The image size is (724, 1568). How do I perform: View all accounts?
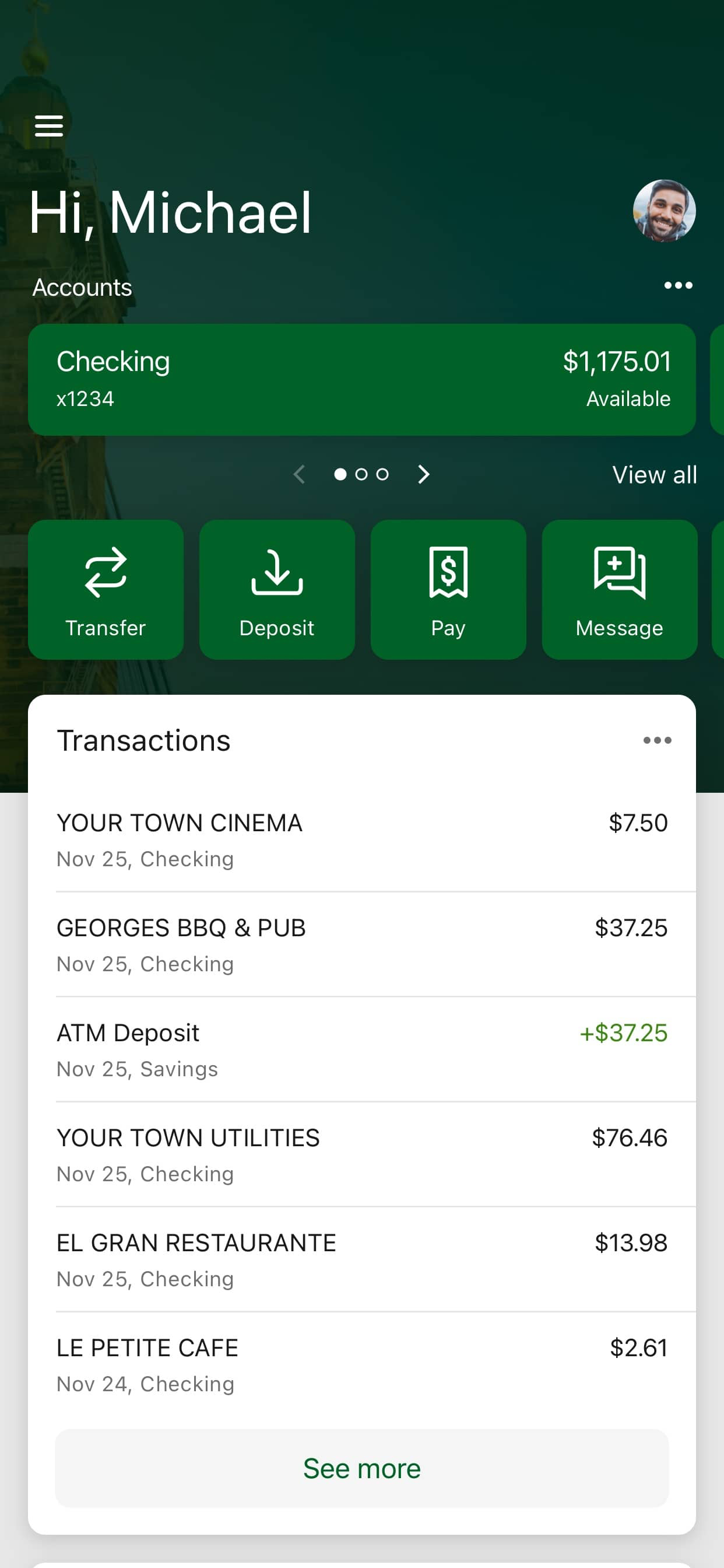[654, 474]
